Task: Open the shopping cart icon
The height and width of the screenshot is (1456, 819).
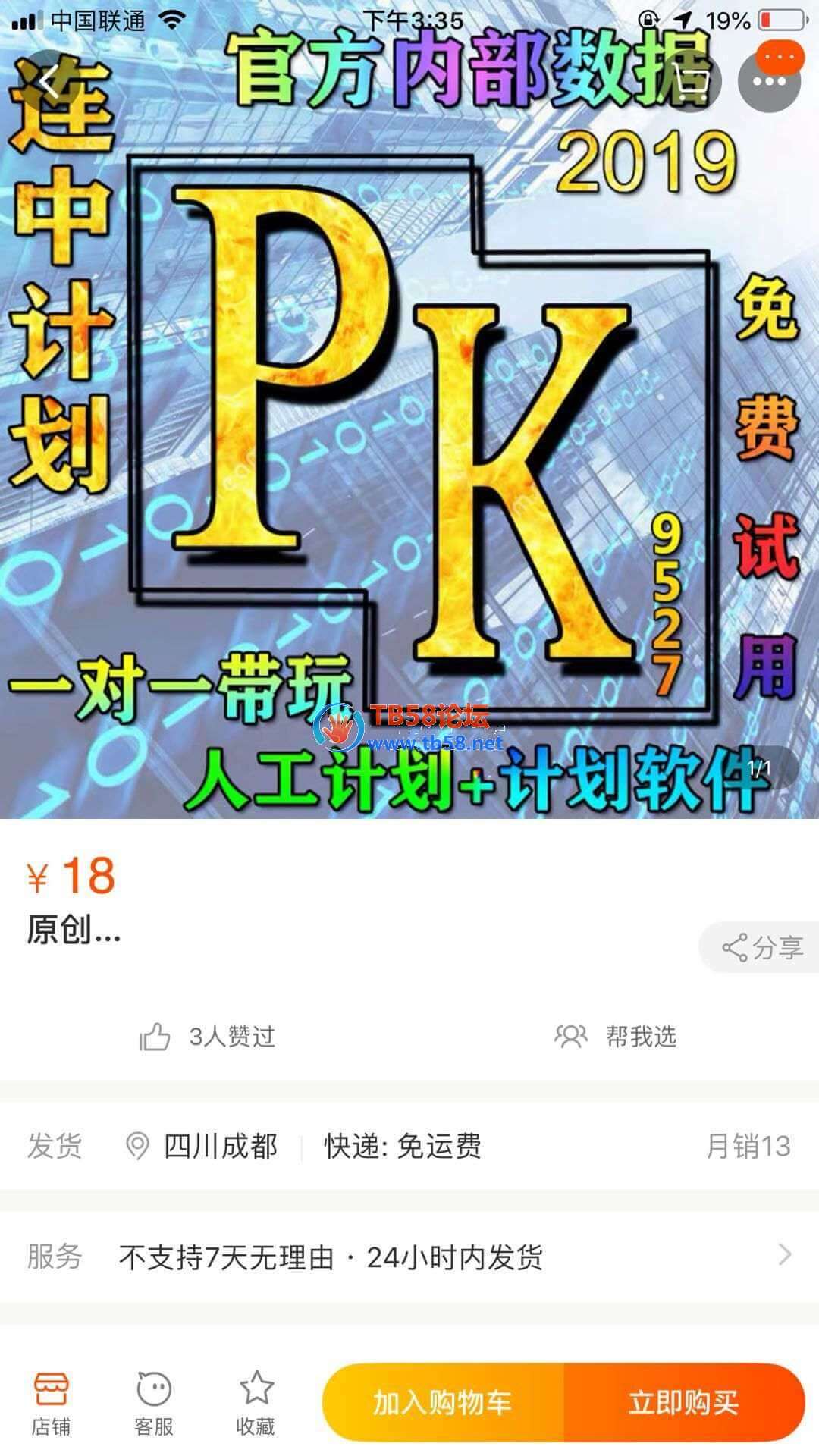Action: (689, 81)
